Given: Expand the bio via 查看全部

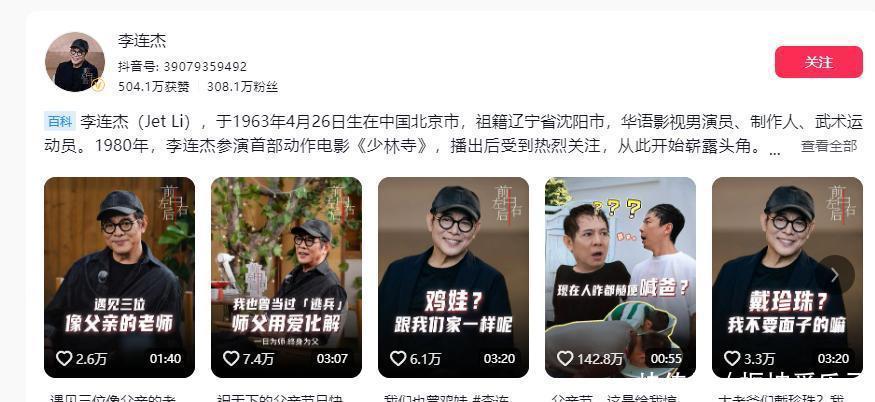Looking at the screenshot, I should pyautogui.click(x=828, y=146).
